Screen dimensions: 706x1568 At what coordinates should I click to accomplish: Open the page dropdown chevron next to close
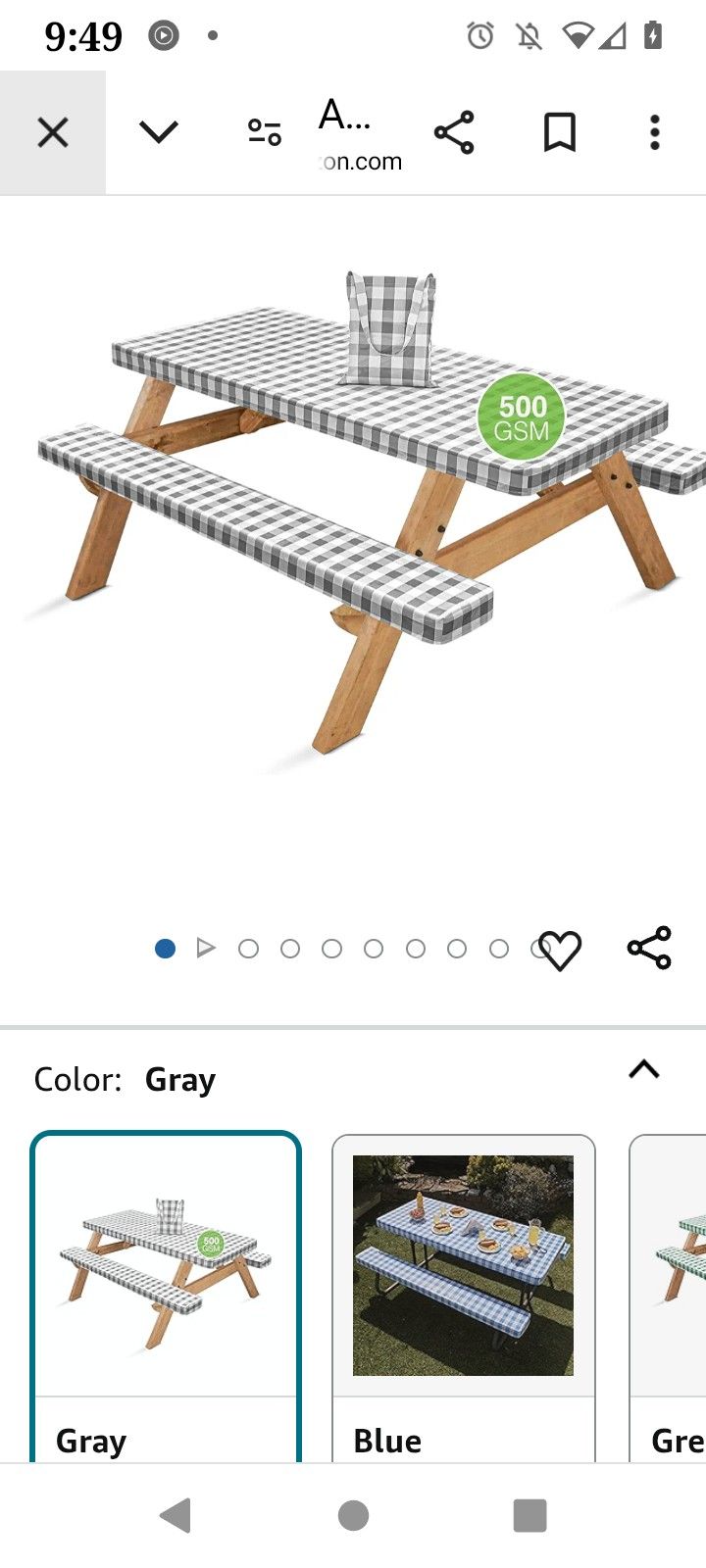[x=158, y=130]
